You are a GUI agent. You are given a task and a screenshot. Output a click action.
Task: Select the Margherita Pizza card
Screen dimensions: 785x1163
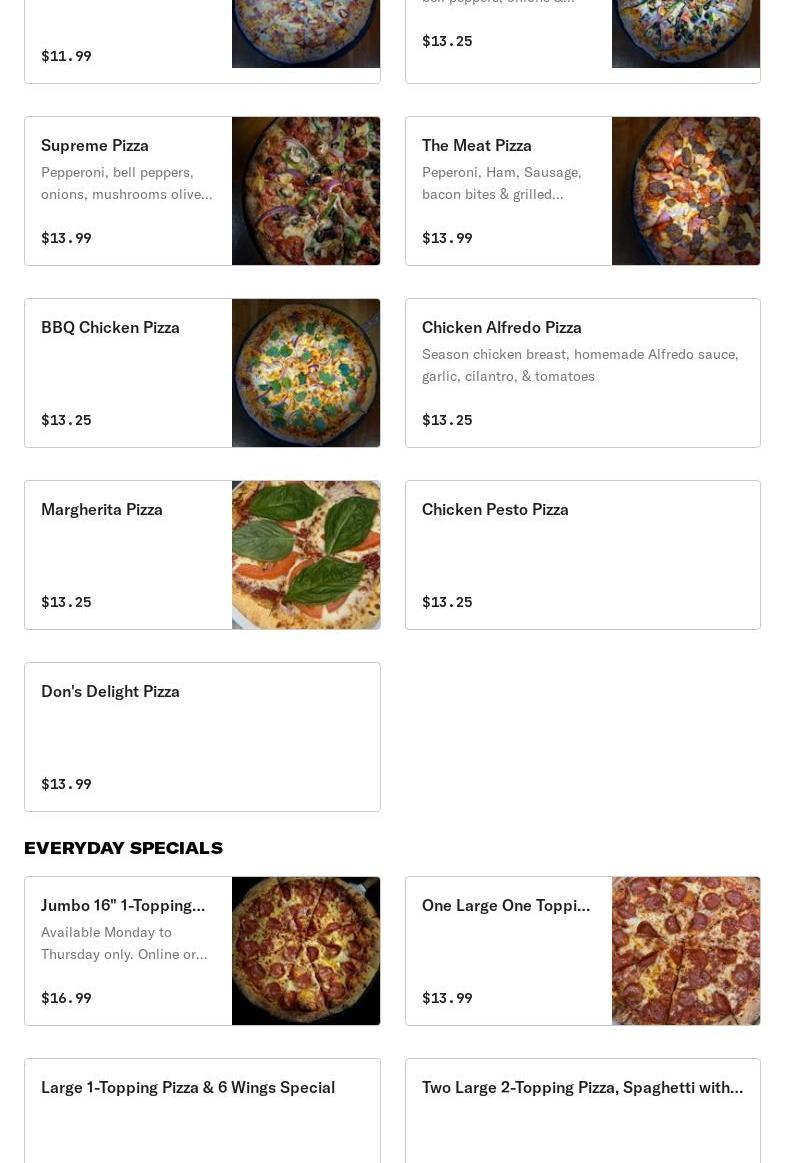click(202, 555)
